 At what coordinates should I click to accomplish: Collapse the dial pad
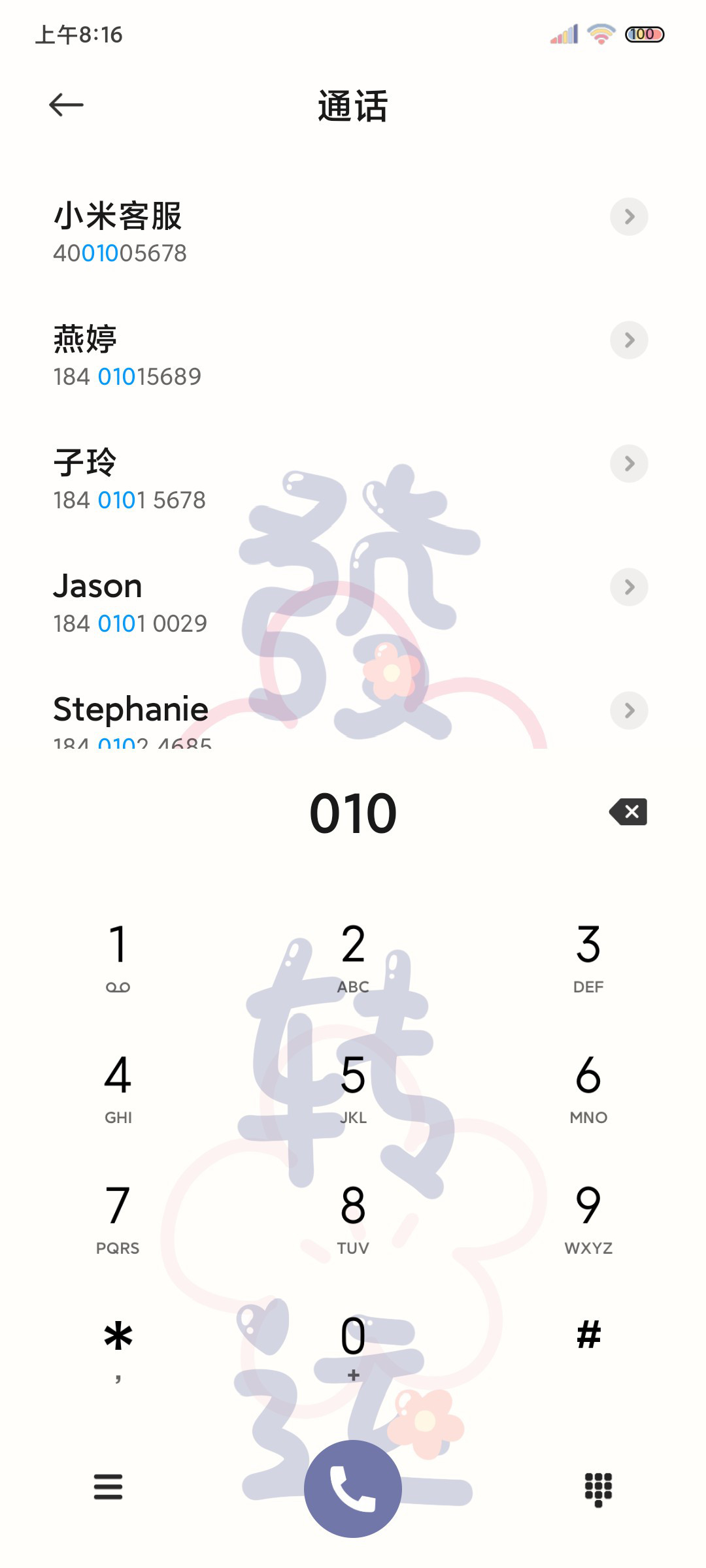[x=598, y=1490]
